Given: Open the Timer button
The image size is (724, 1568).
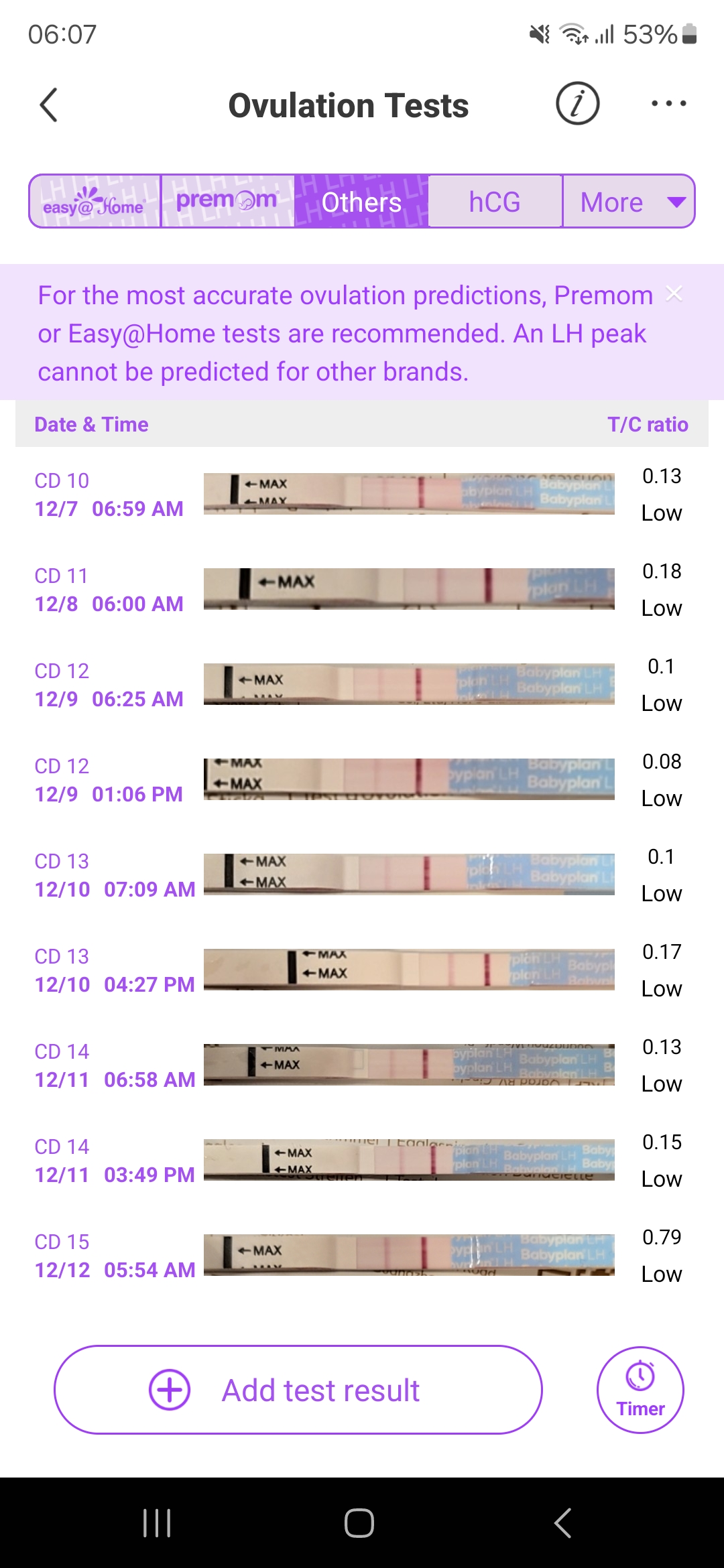Looking at the screenshot, I should coord(640,1390).
